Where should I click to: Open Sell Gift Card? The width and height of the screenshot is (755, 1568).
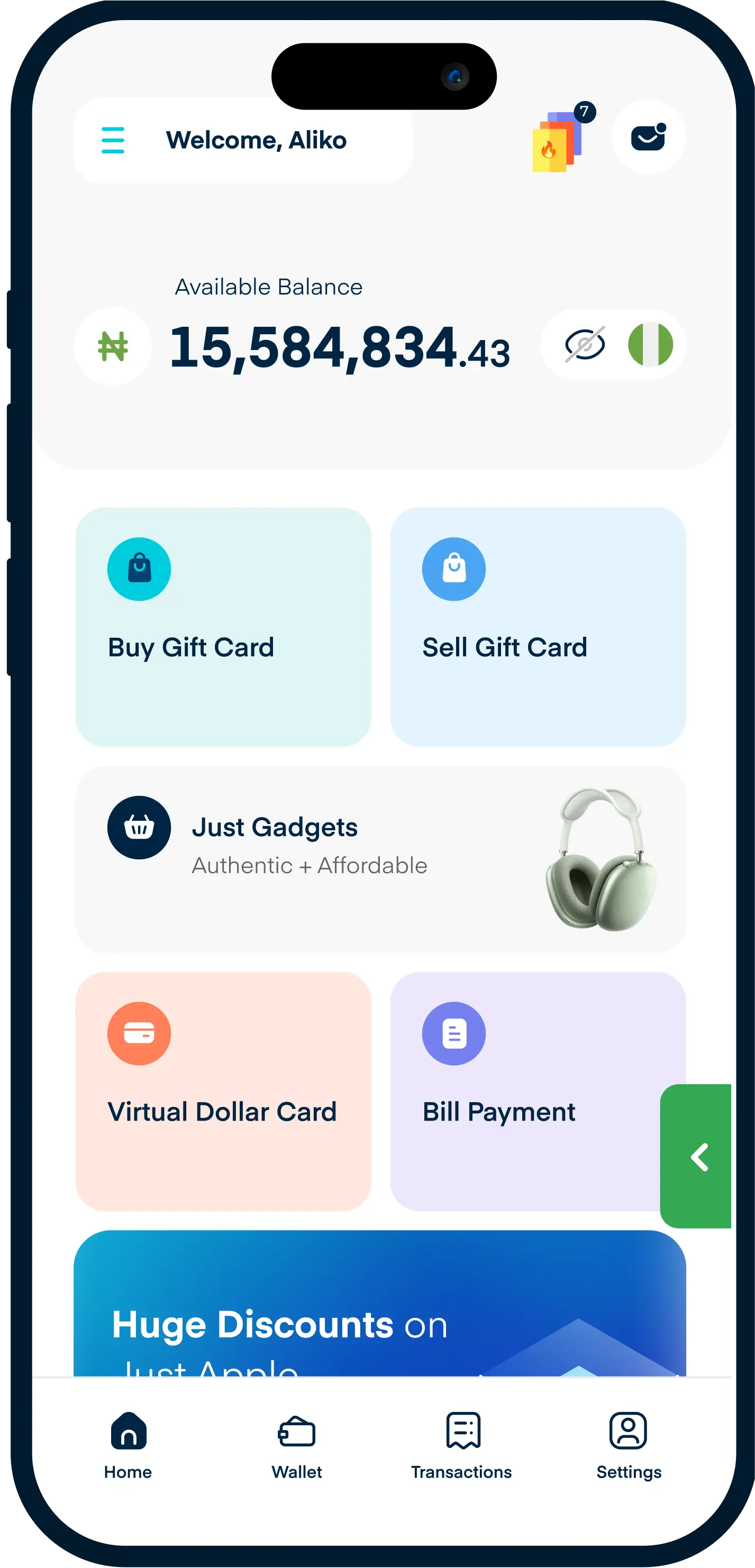[x=538, y=627]
